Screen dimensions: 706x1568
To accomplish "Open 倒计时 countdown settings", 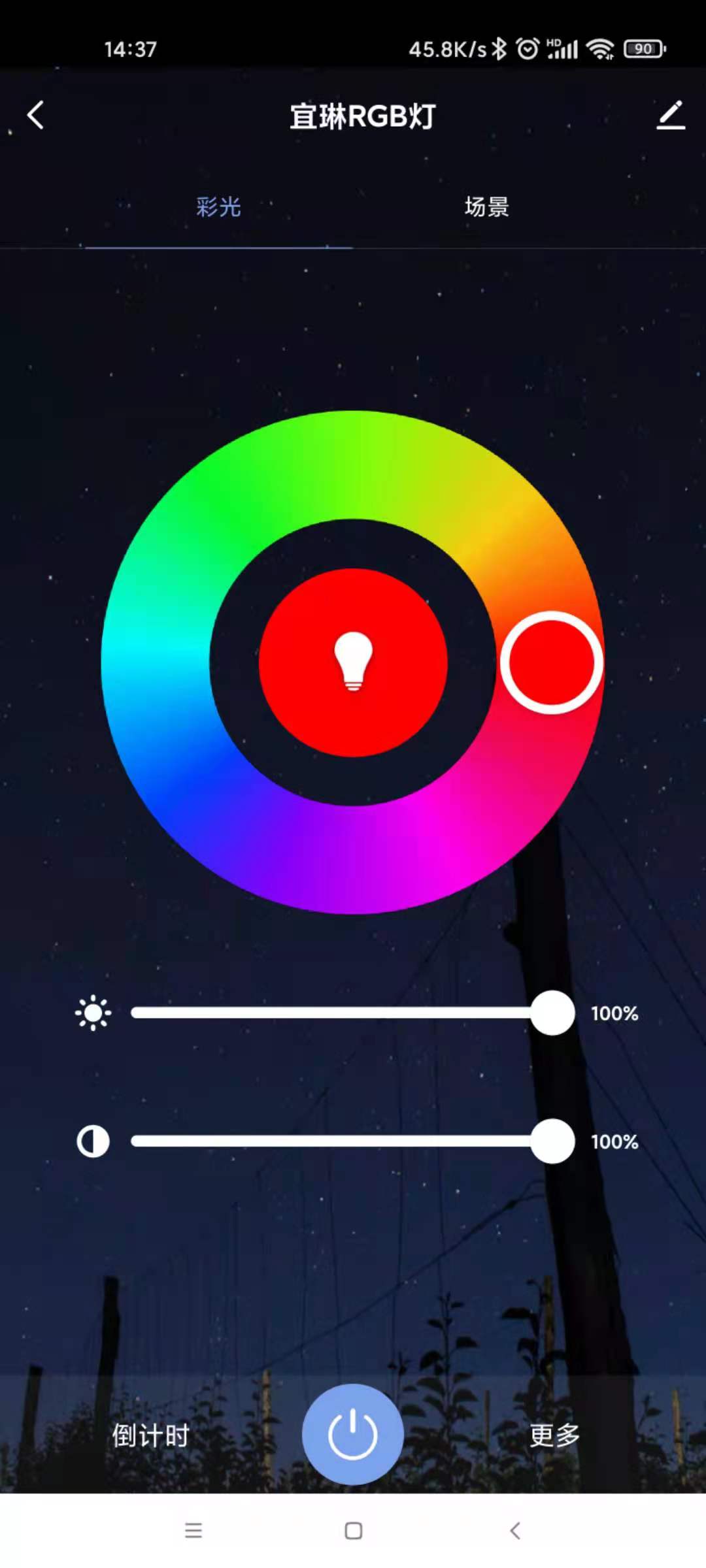I will [151, 1435].
